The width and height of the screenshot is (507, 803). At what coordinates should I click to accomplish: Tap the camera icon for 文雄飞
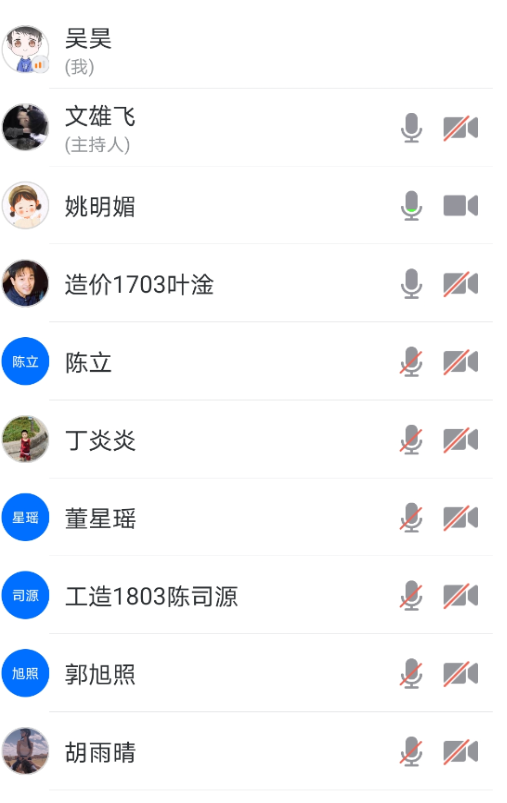[x=460, y=128]
